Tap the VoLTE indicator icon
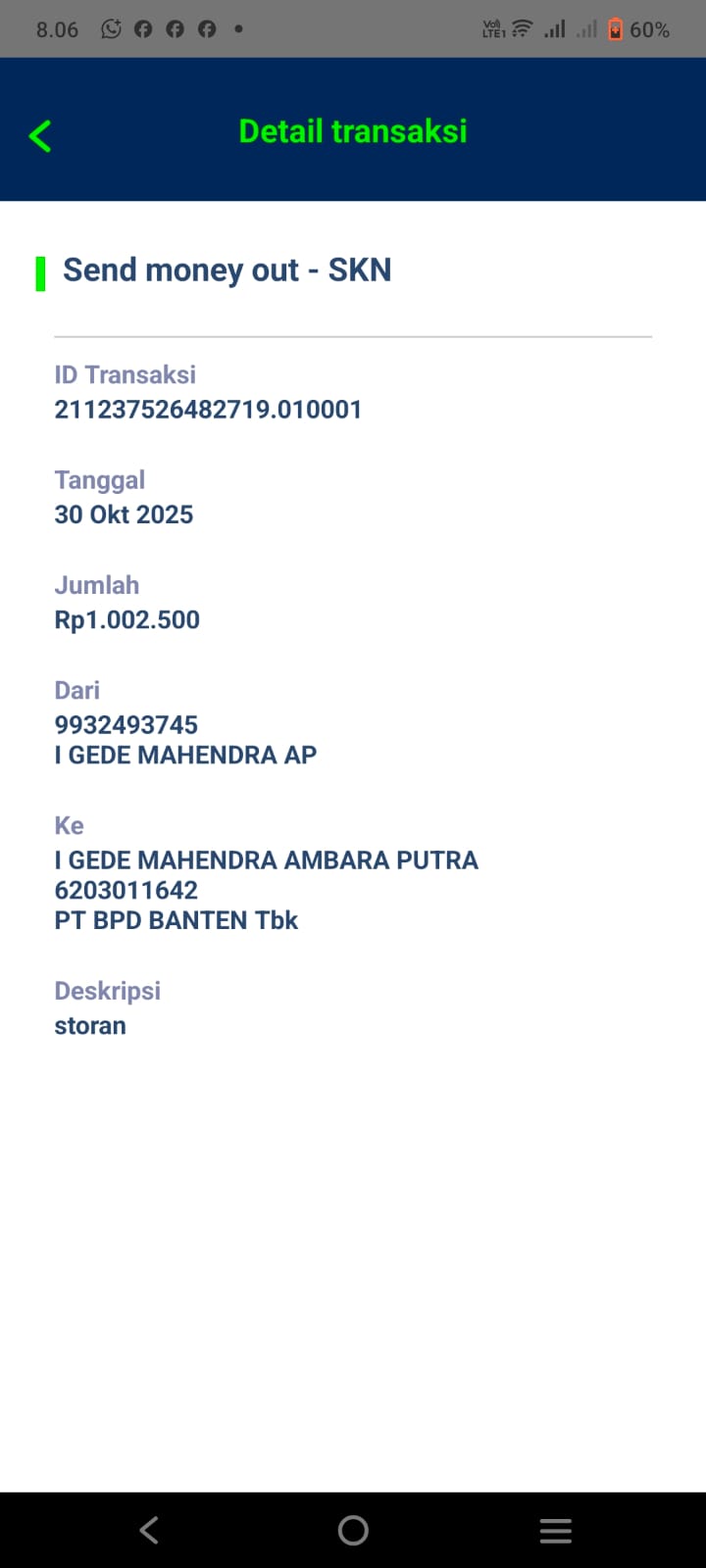Image resolution: width=706 pixels, height=1568 pixels. [491, 28]
